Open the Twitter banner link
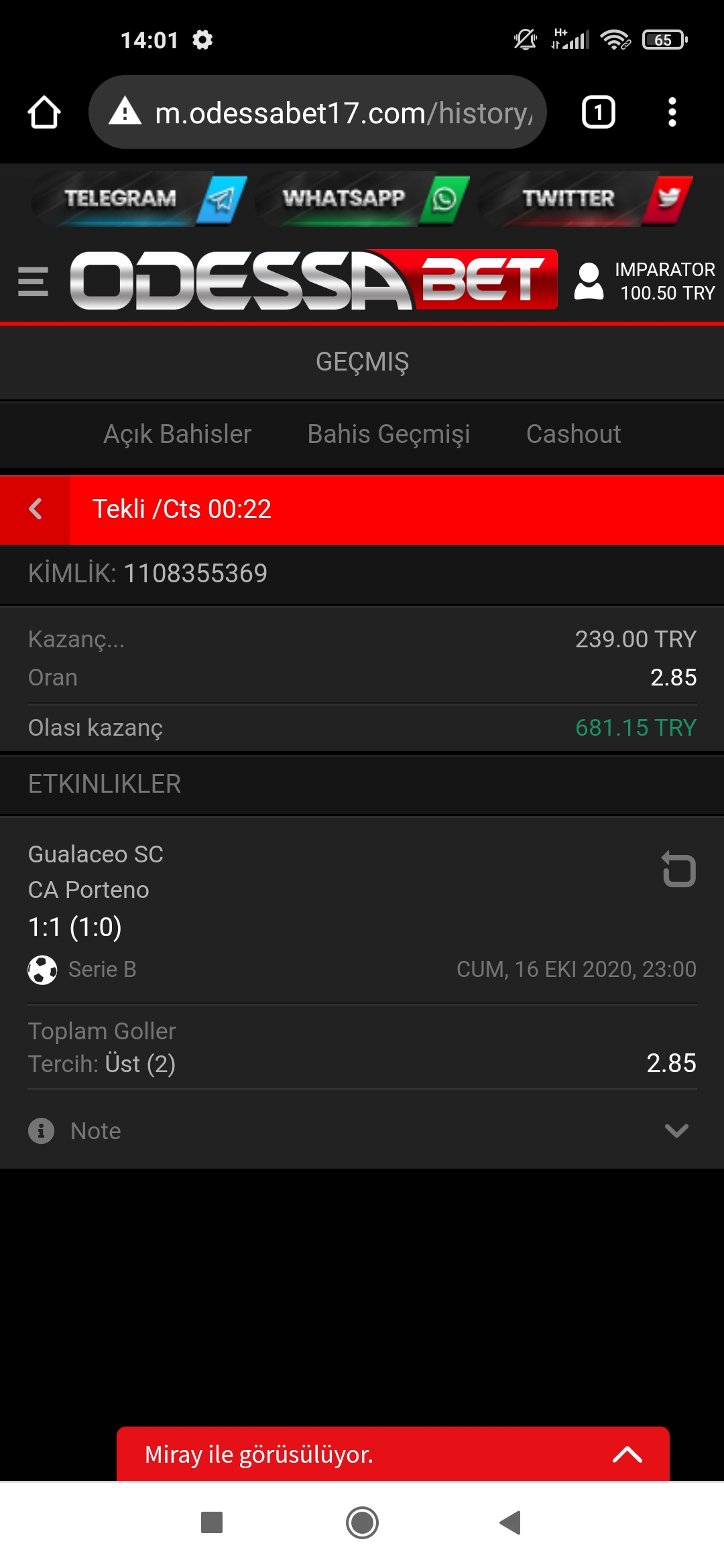This screenshot has width=724, height=1568. pos(585,198)
